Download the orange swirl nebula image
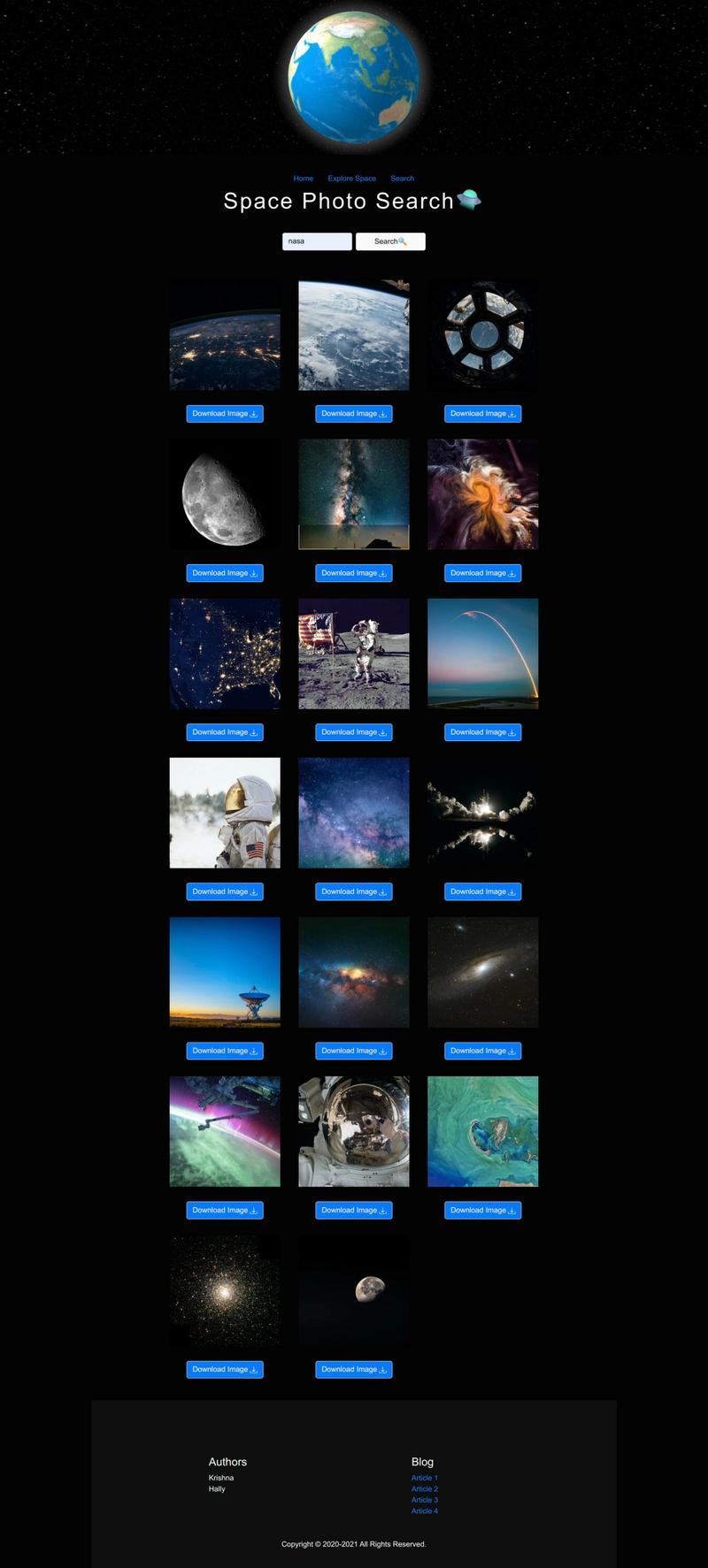Viewport: 708px width, 1568px height. click(x=482, y=573)
